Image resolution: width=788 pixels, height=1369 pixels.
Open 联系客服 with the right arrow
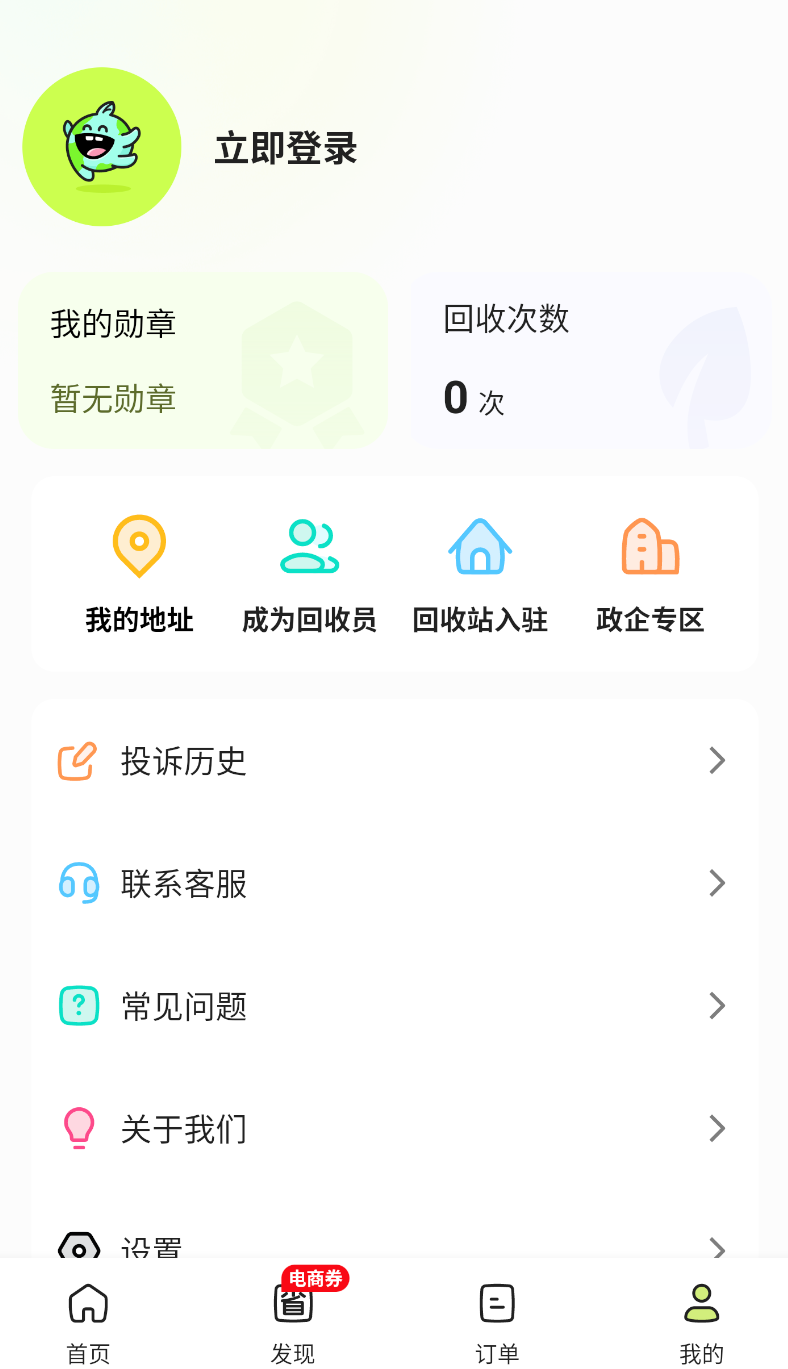pyautogui.click(x=717, y=883)
